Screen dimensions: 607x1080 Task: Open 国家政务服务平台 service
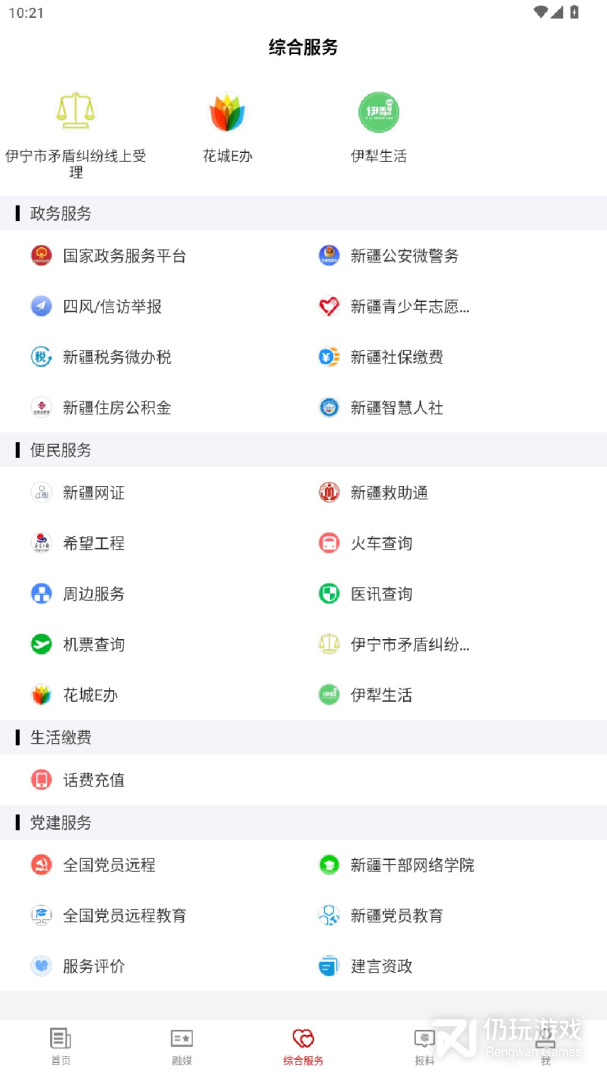[124, 256]
